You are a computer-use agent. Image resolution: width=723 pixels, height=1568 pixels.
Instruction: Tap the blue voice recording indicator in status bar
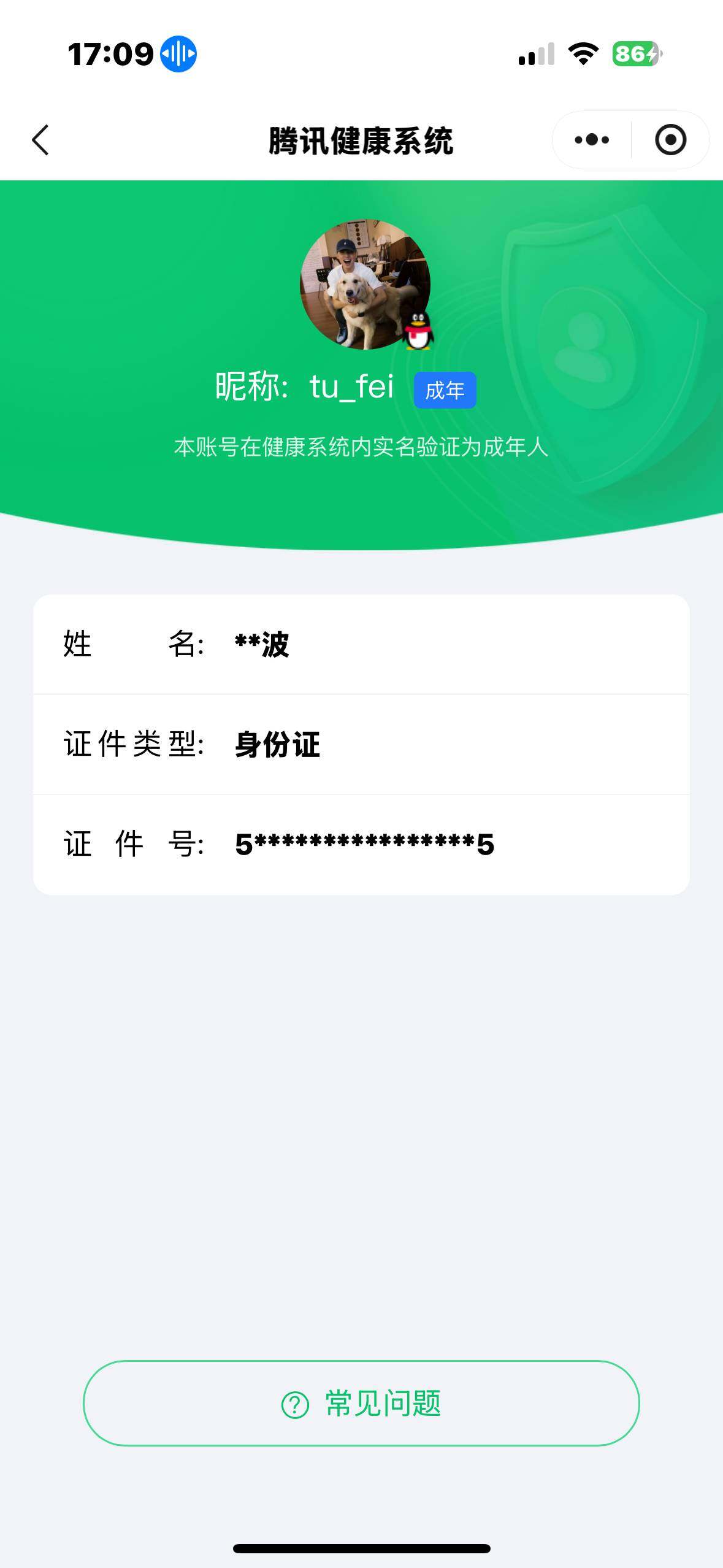(x=178, y=53)
